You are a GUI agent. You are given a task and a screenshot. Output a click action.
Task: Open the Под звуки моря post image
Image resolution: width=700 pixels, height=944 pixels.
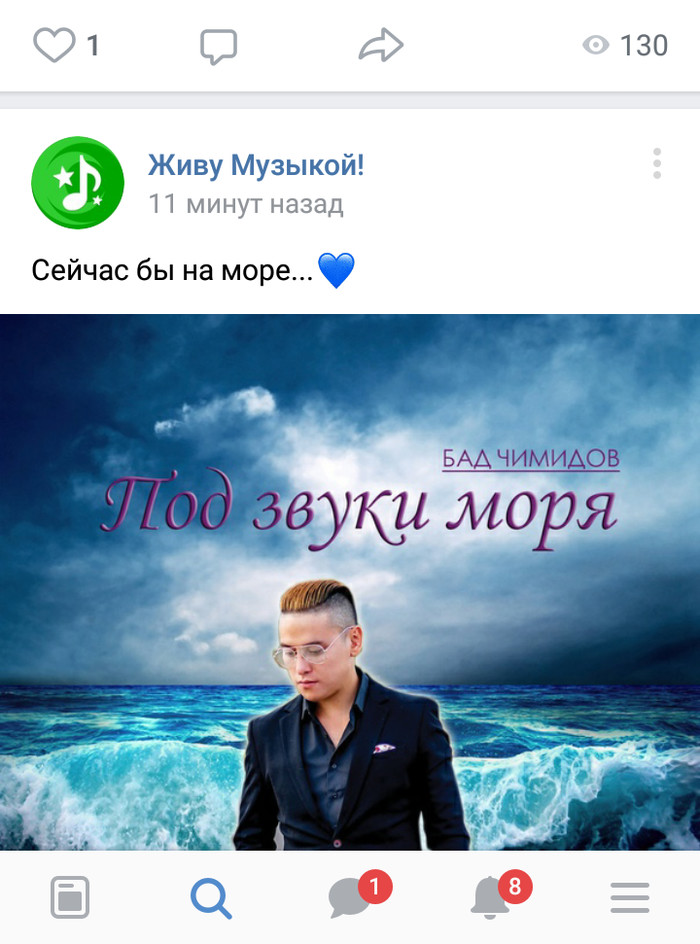tap(350, 582)
